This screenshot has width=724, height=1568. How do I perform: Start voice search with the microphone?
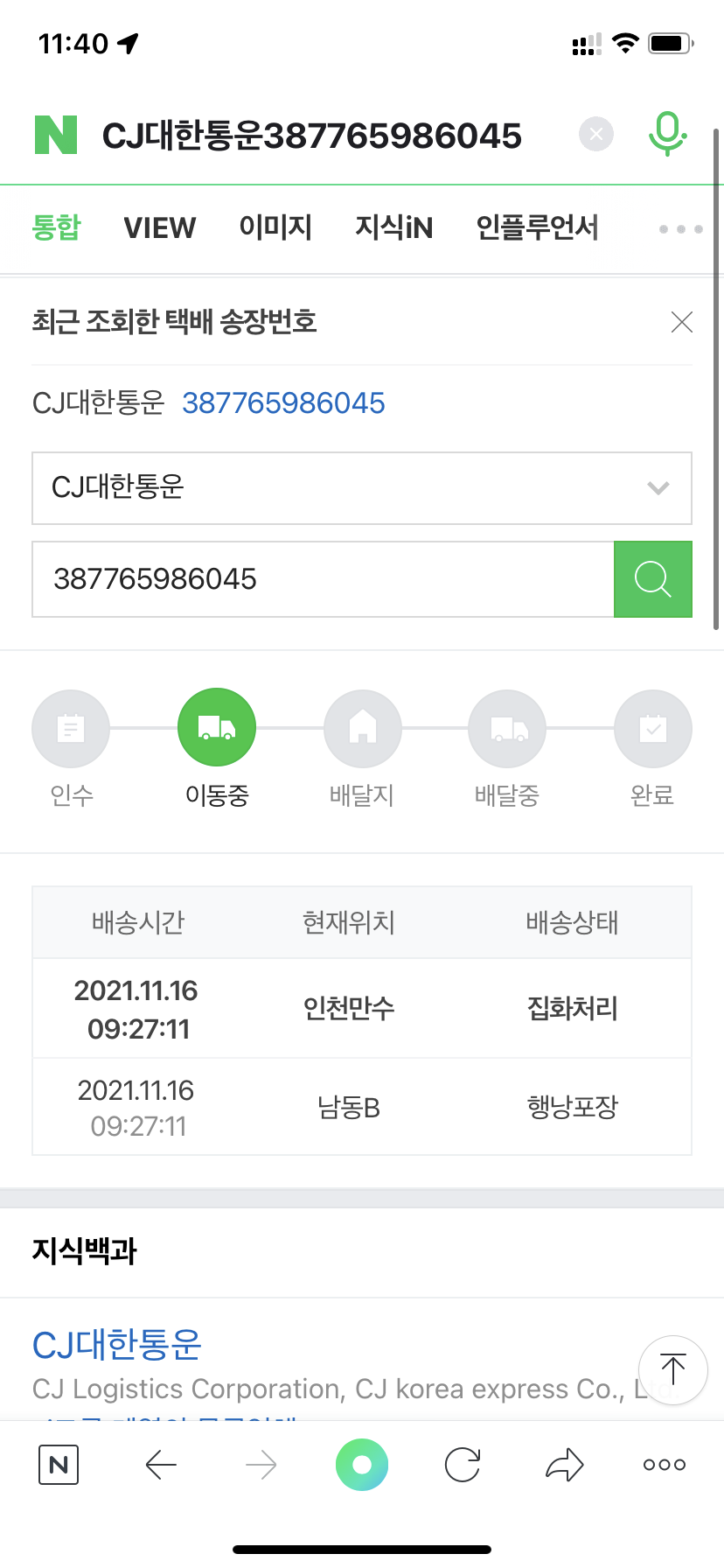[667, 134]
